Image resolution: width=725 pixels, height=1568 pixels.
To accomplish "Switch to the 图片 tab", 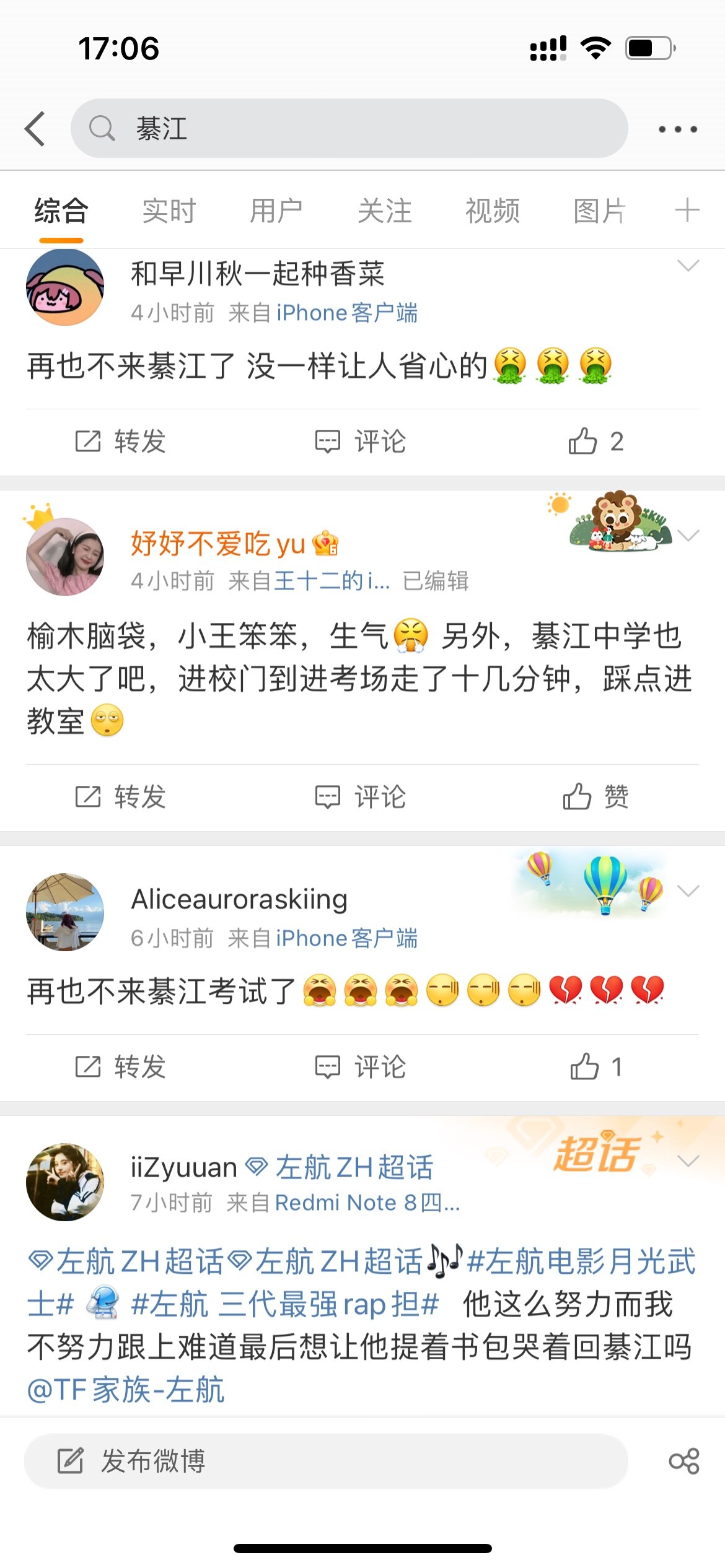I will pos(599,211).
